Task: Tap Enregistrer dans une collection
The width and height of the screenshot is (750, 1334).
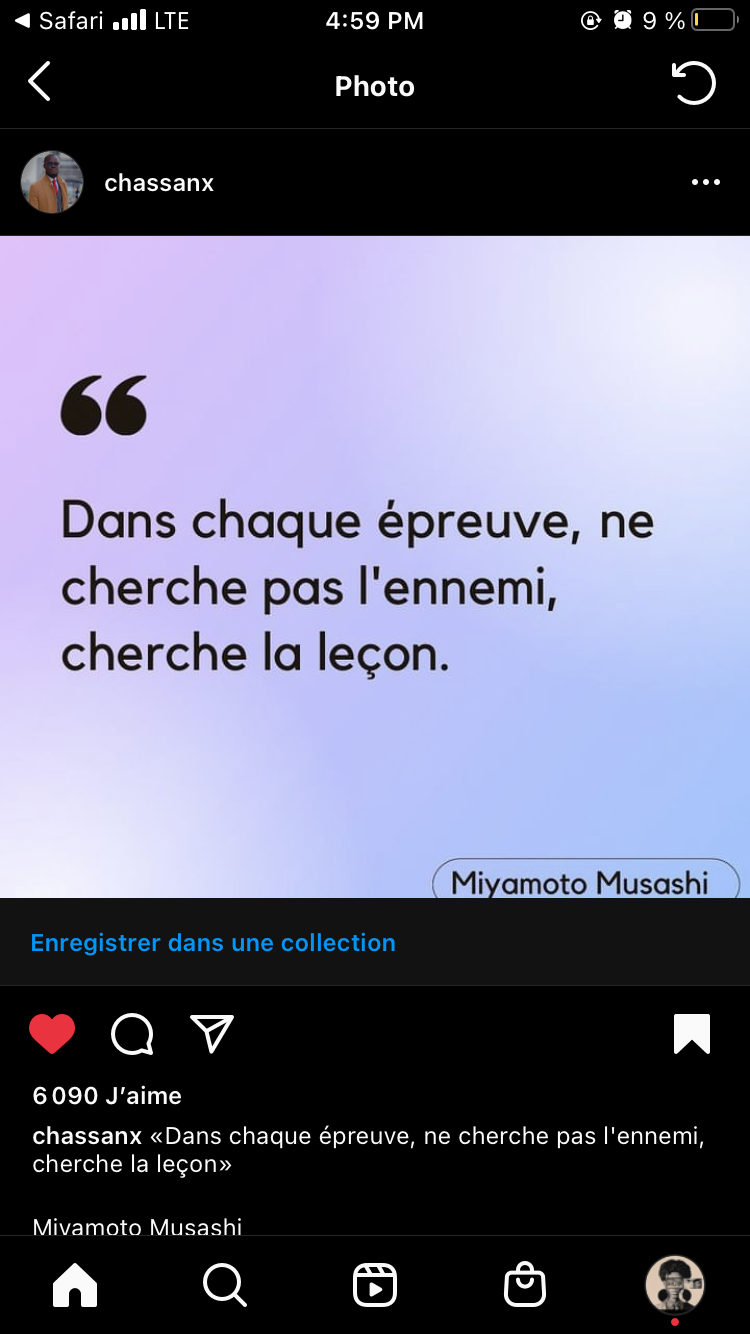Action: point(213,942)
